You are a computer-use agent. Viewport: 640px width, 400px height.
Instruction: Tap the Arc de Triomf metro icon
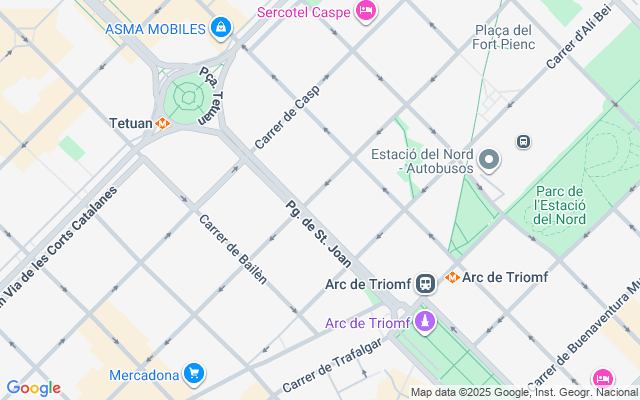click(x=452, y=277)
